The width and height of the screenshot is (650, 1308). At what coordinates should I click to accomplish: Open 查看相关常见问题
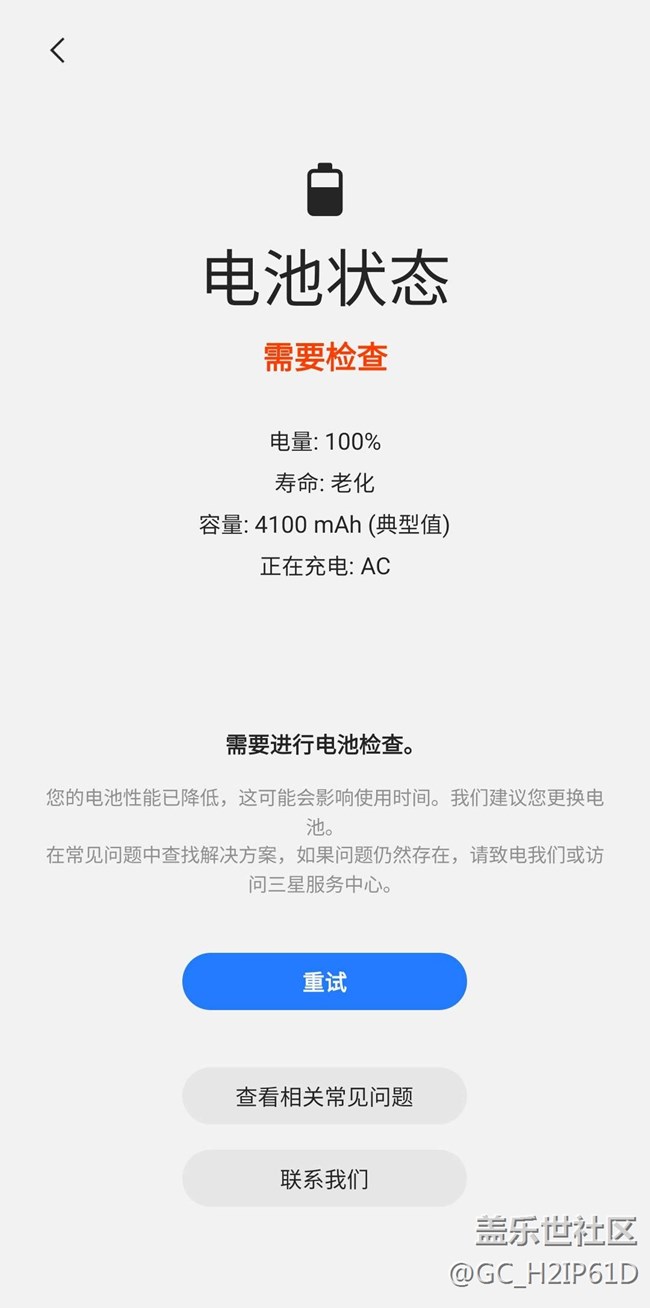point(324,1096)
